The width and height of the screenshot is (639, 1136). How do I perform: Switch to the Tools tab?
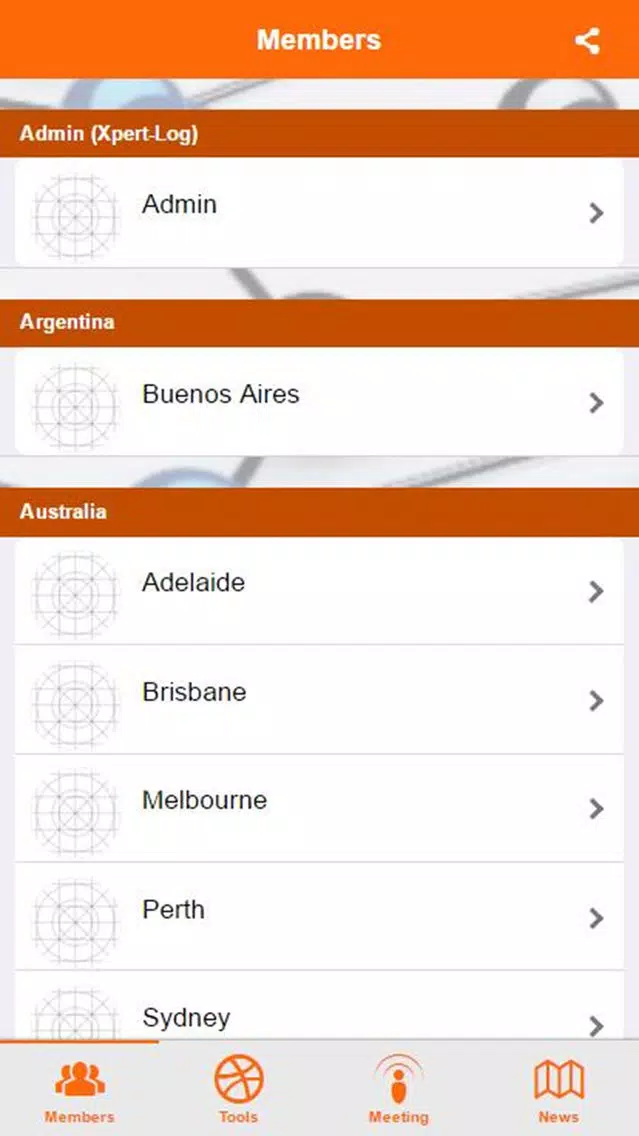[239, 1089]
